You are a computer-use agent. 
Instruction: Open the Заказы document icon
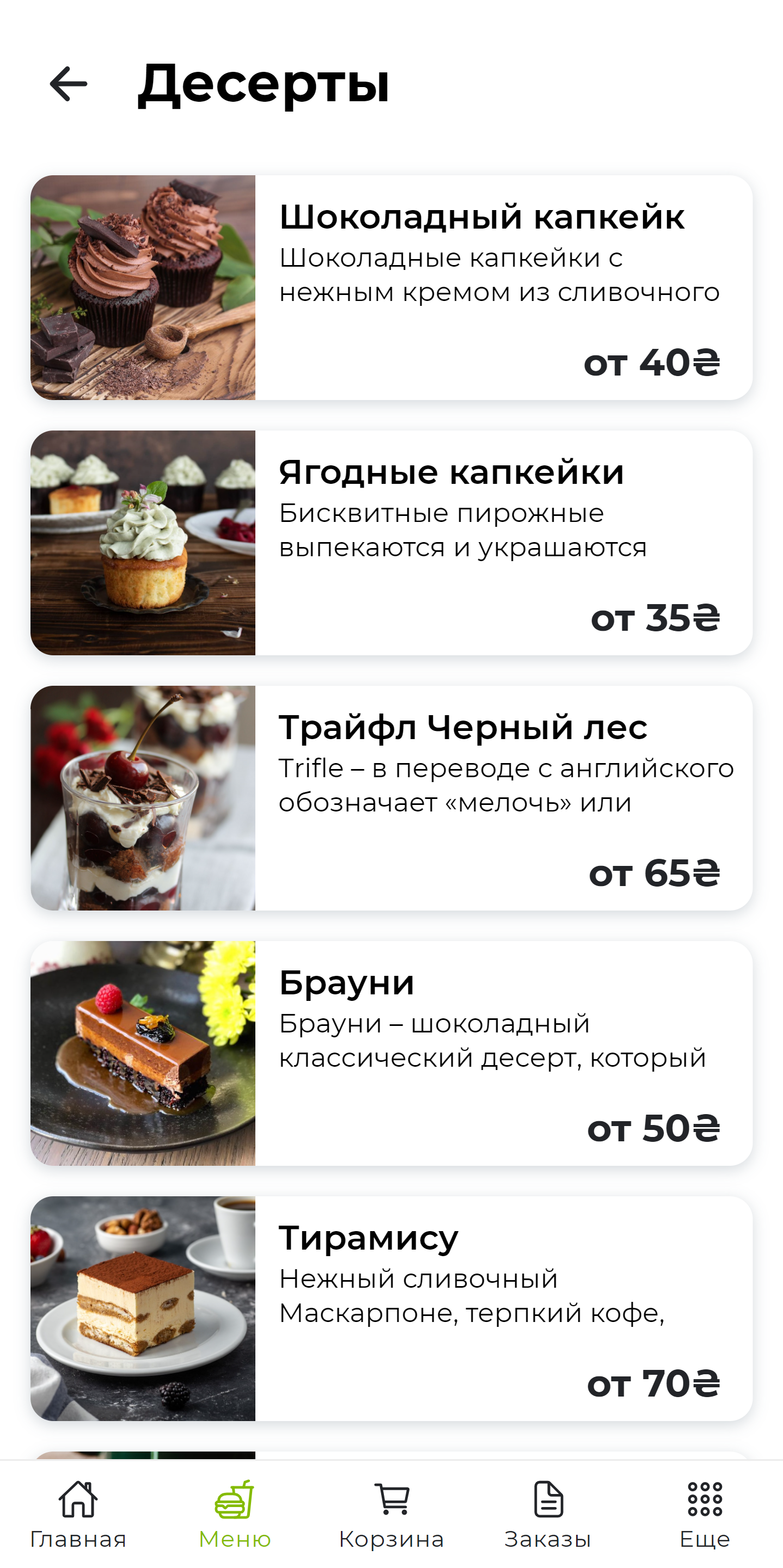(x=547, y=1497)
